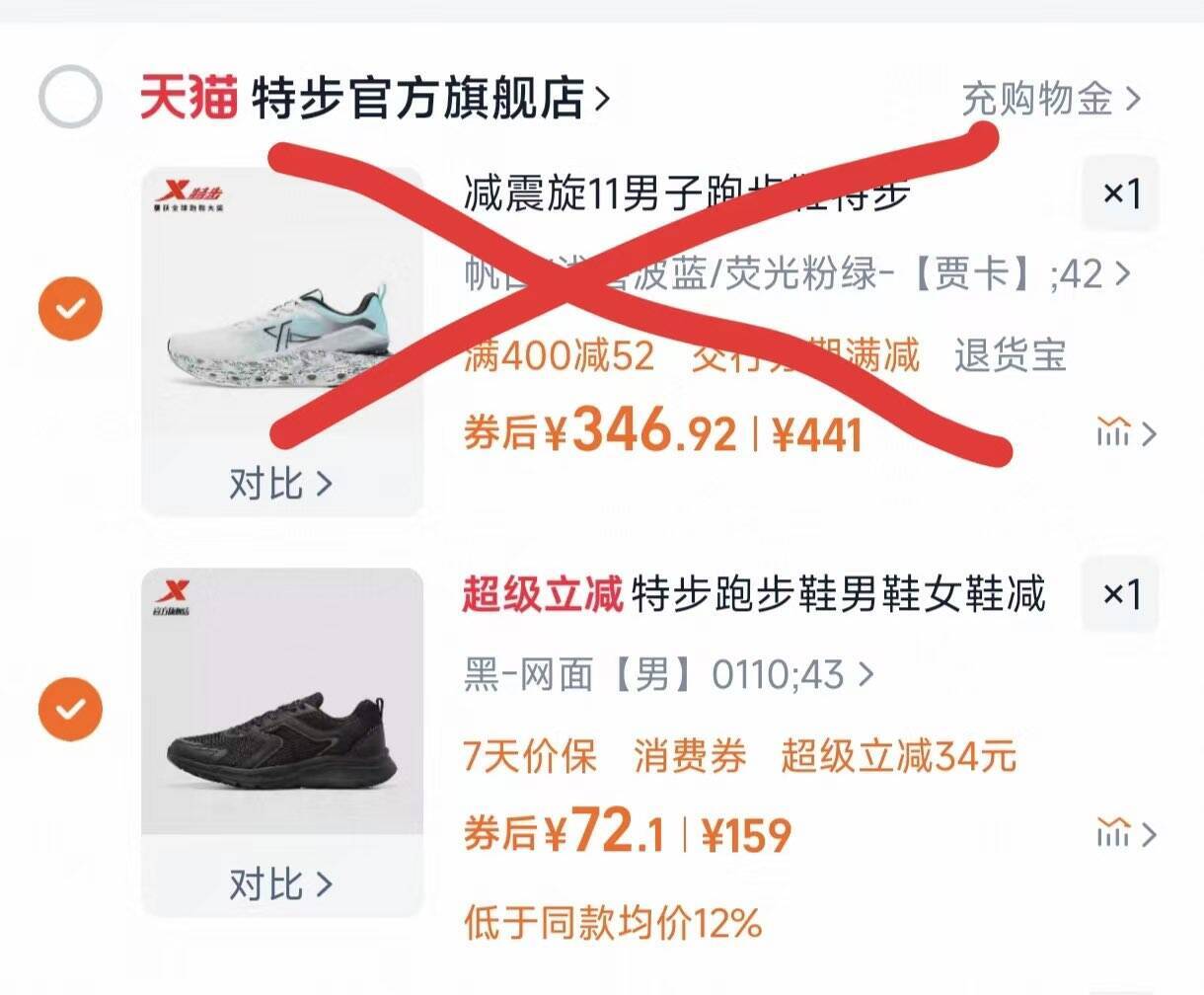Viewport: 1204px width, 995px height.
Task: Change quantity of 减震旋11男子跑步鞋
Action: coord(1120,193)
